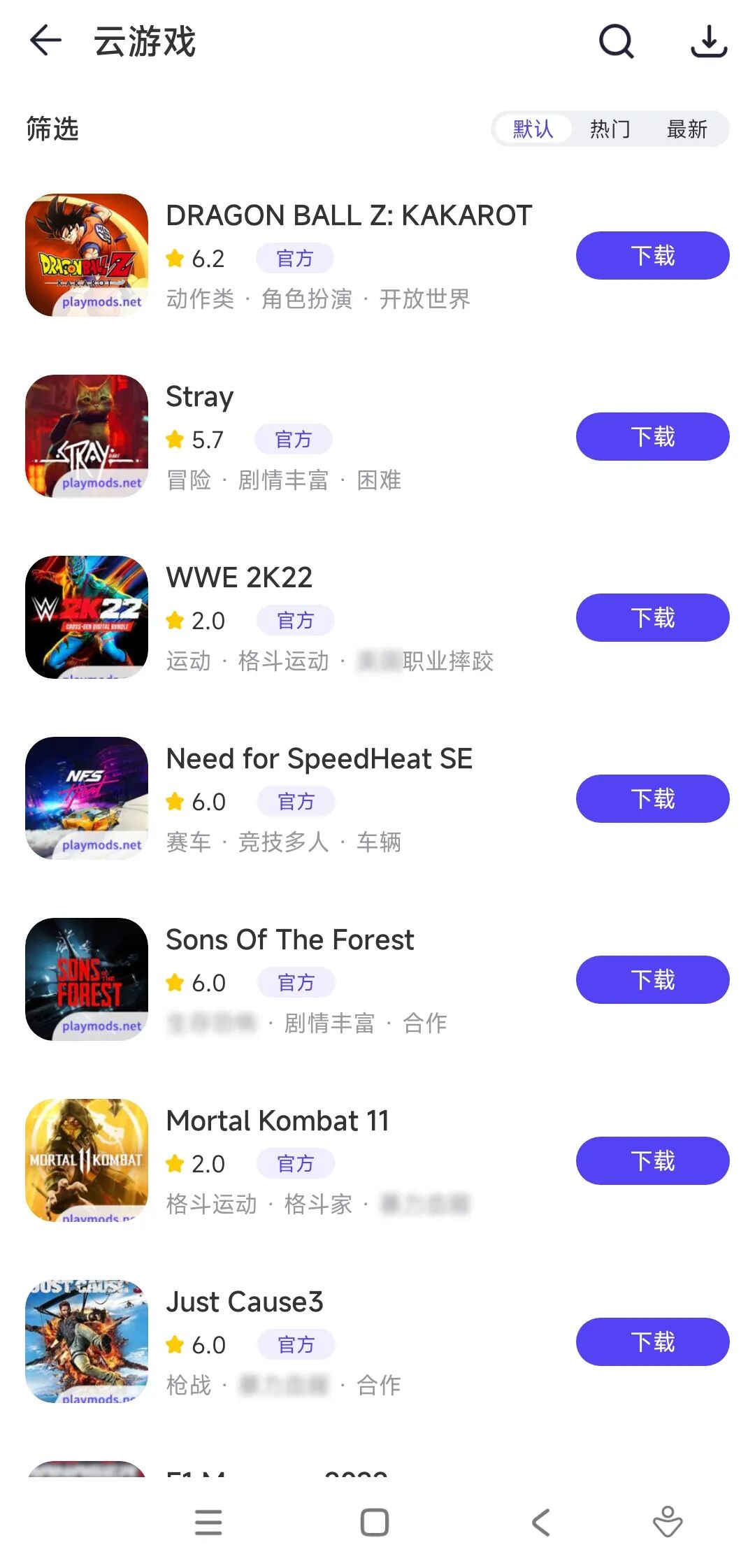
Task: Tap 下载 for Stray
Action: (x=652, y=437)
